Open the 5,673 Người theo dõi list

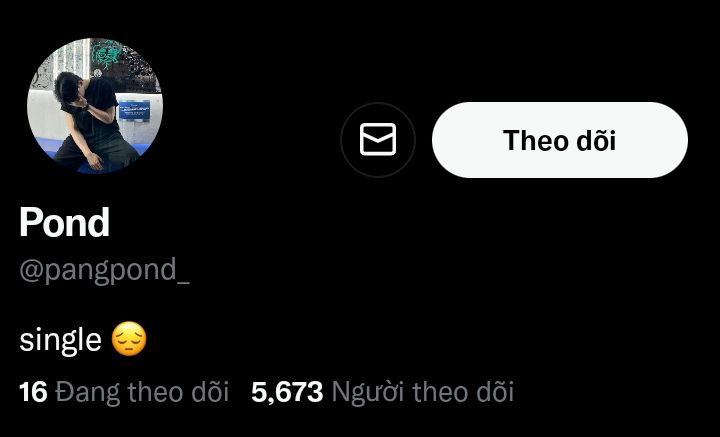(382, 392)
